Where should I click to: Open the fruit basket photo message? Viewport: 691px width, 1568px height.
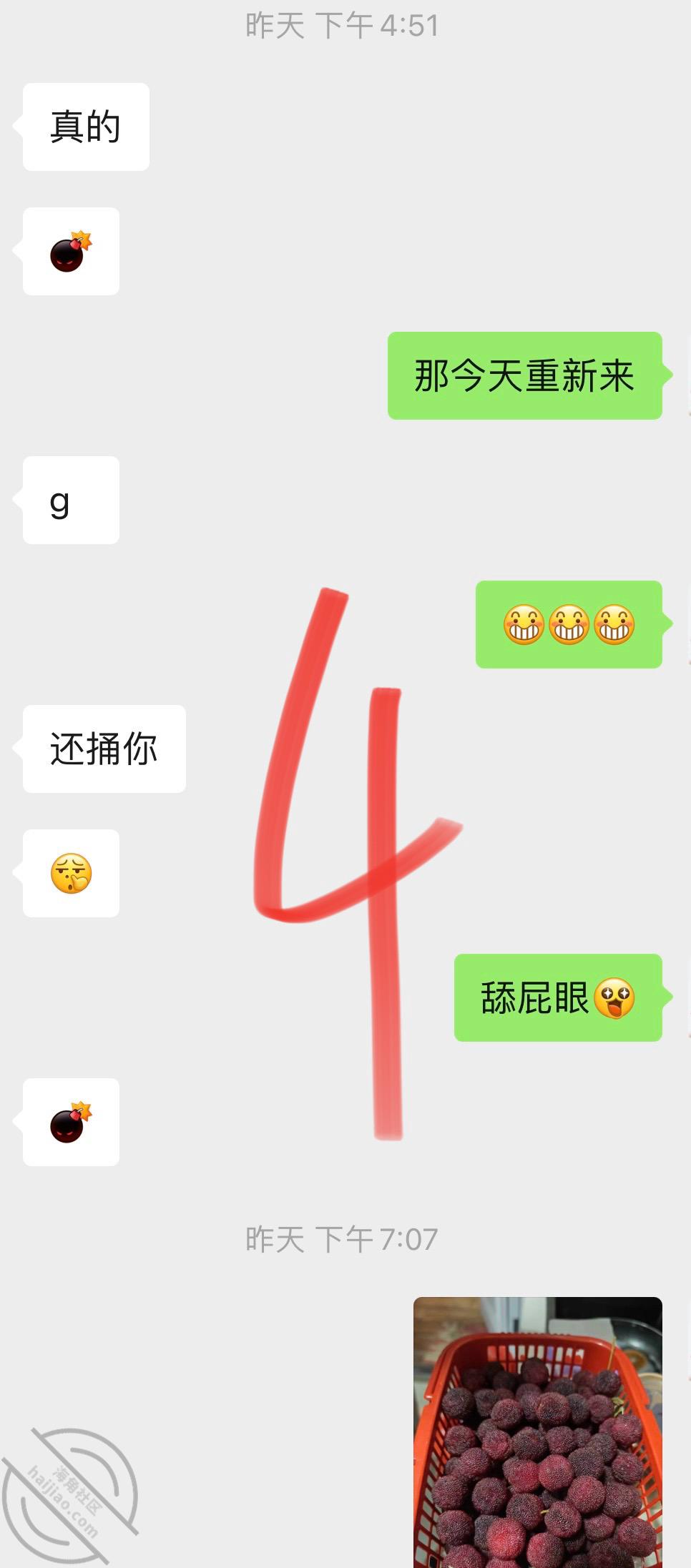click(538, 1432)
